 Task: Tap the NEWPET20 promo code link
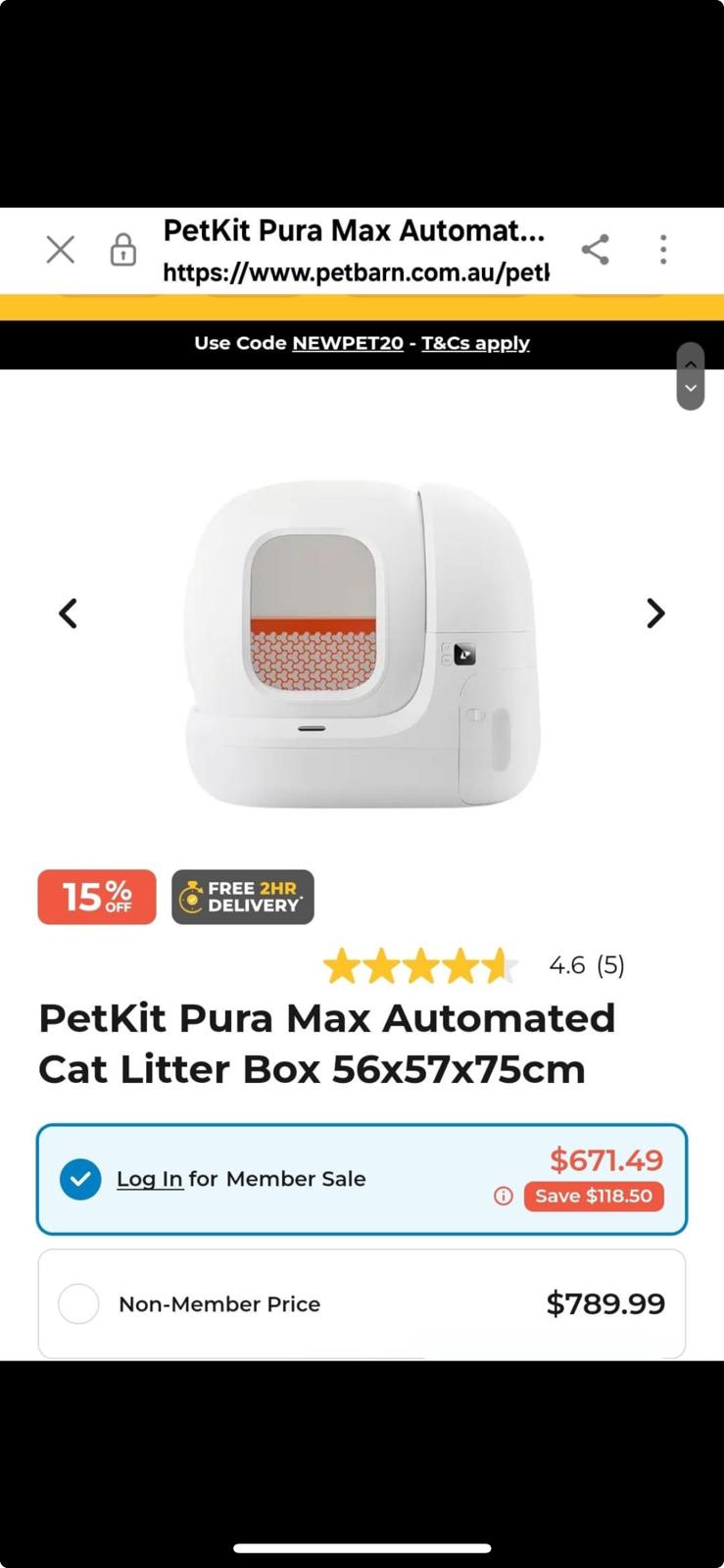click(x=348, y=343)
